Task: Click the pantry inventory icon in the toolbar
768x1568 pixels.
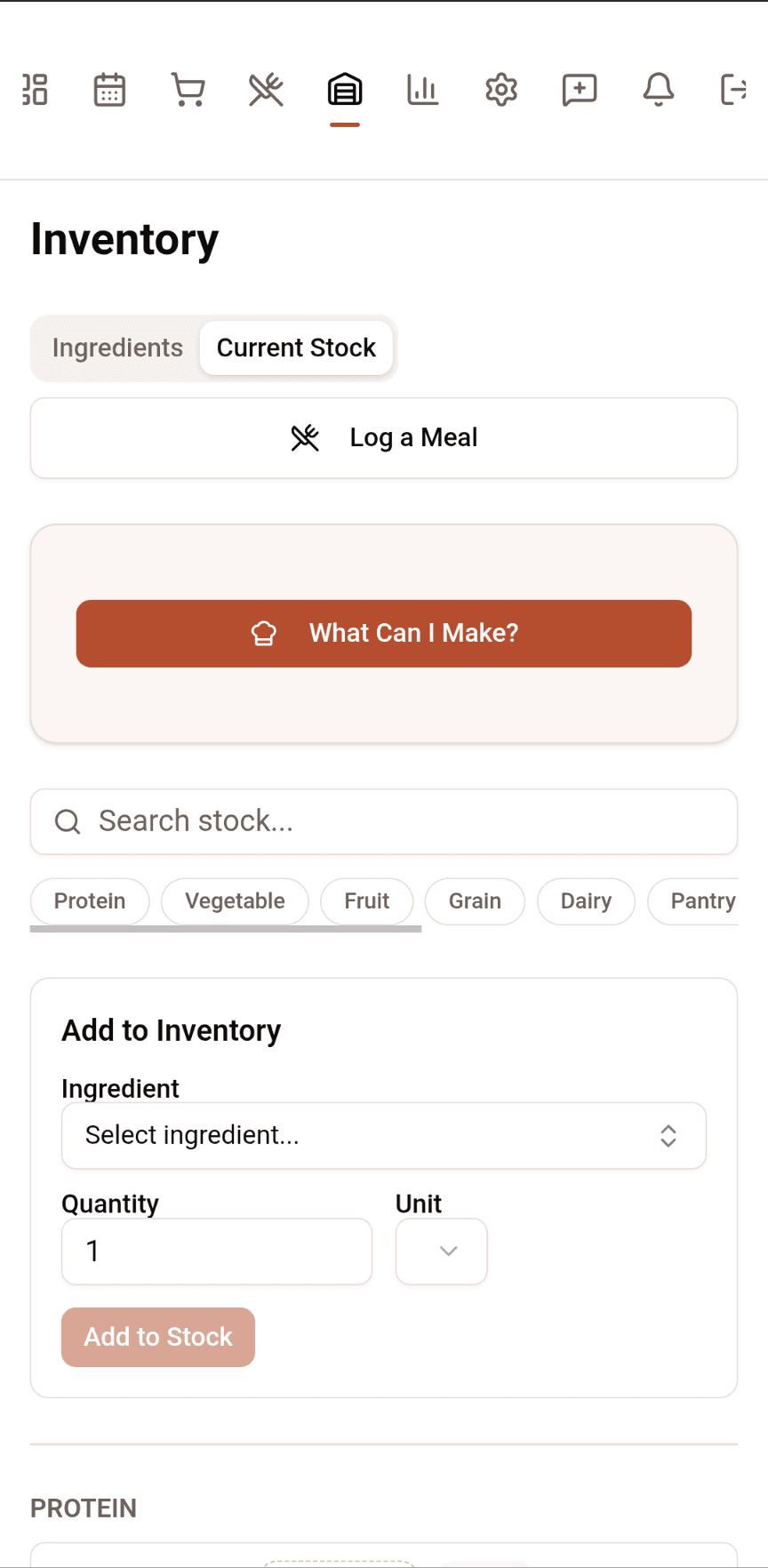Action: [344, 90]
